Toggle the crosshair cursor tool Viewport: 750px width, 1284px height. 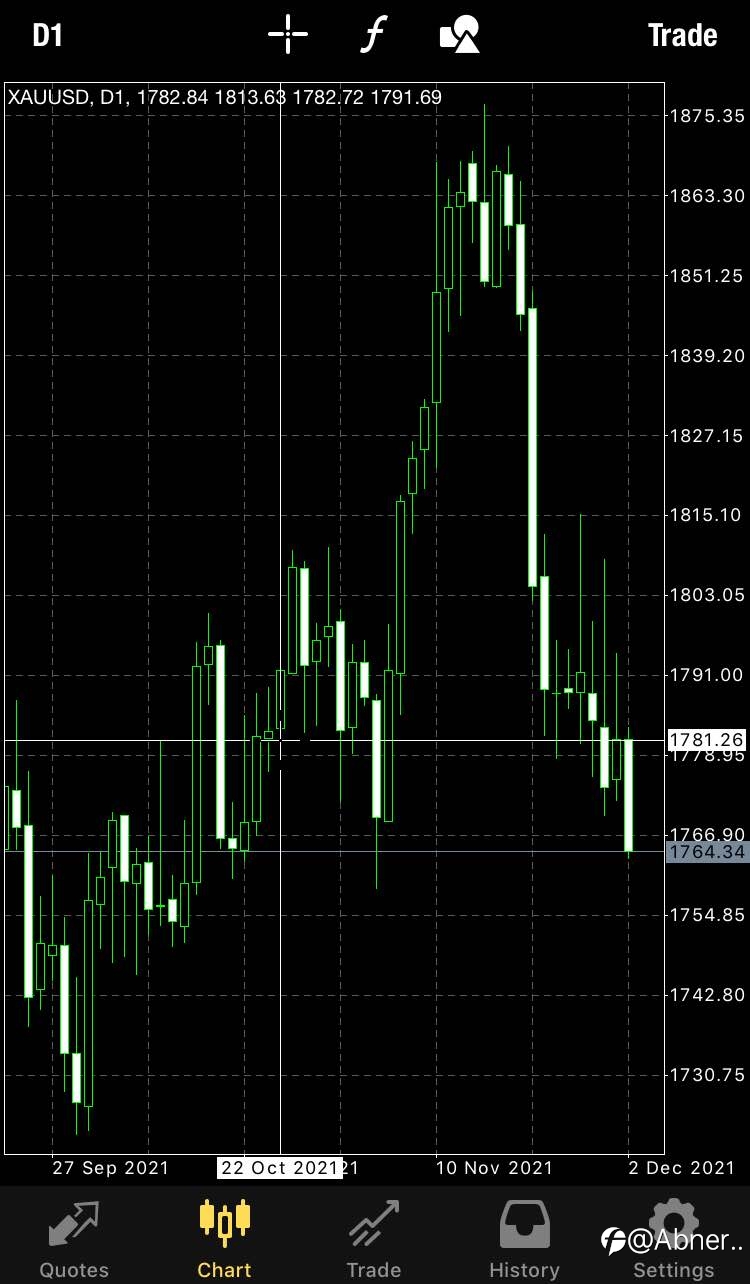(x=288, y=35)
